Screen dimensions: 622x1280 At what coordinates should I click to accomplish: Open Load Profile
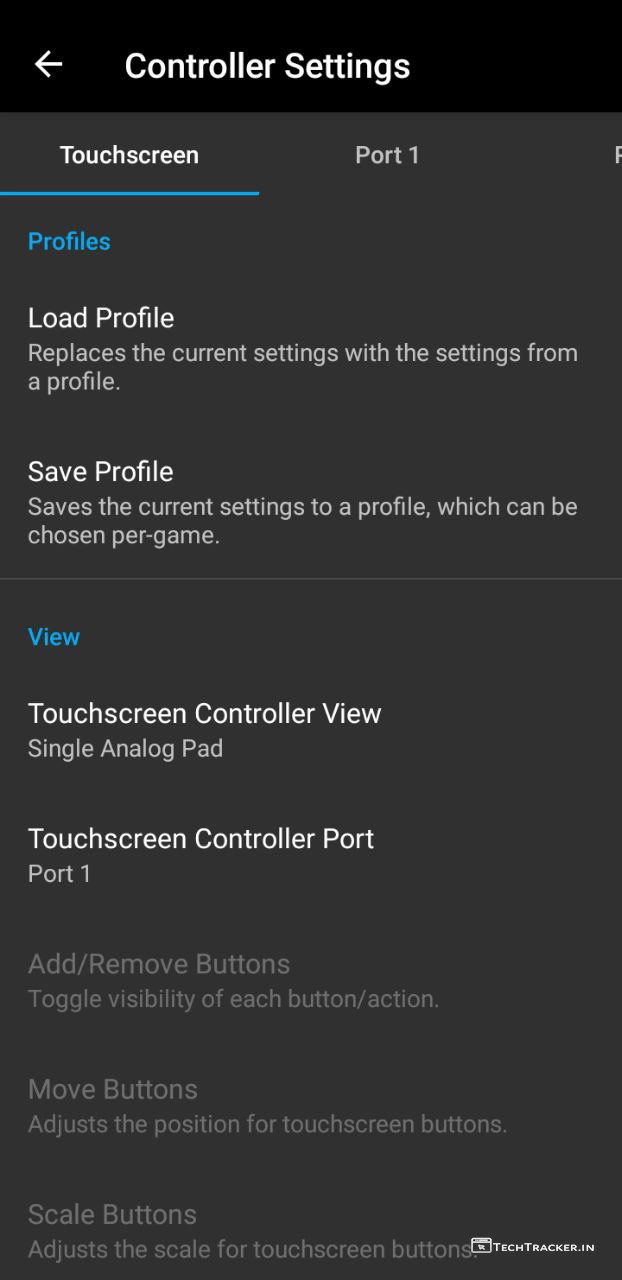coord(300,348)
